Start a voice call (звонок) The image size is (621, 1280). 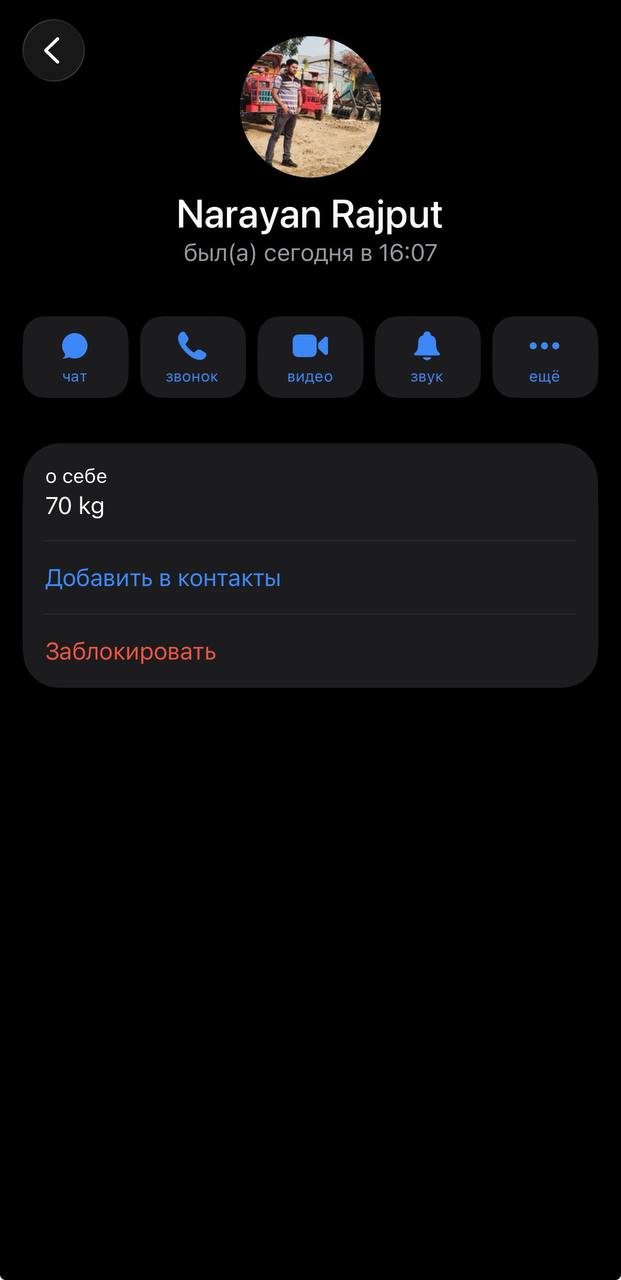192,357
